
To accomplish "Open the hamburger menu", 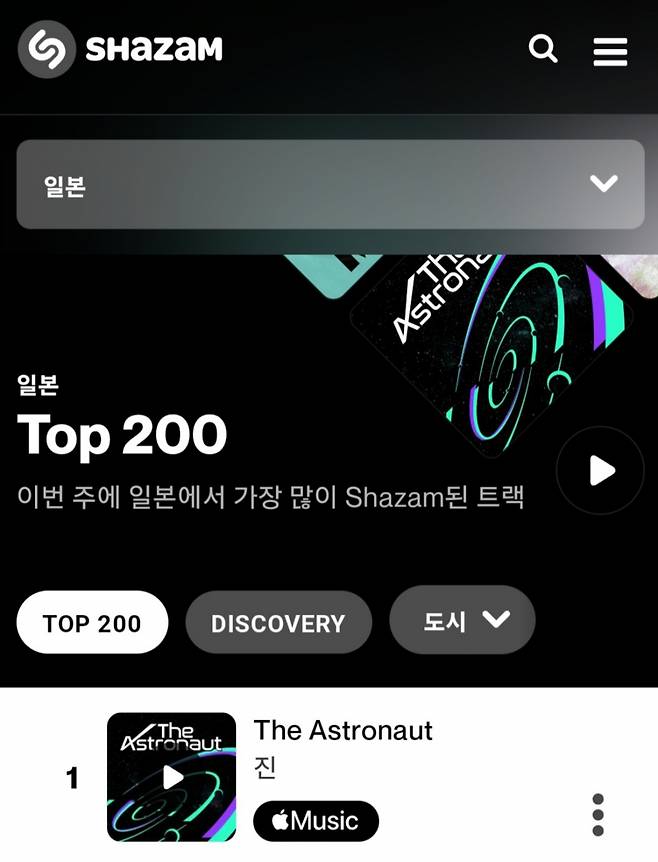I will pyautogui.click(x=610, y=50).
